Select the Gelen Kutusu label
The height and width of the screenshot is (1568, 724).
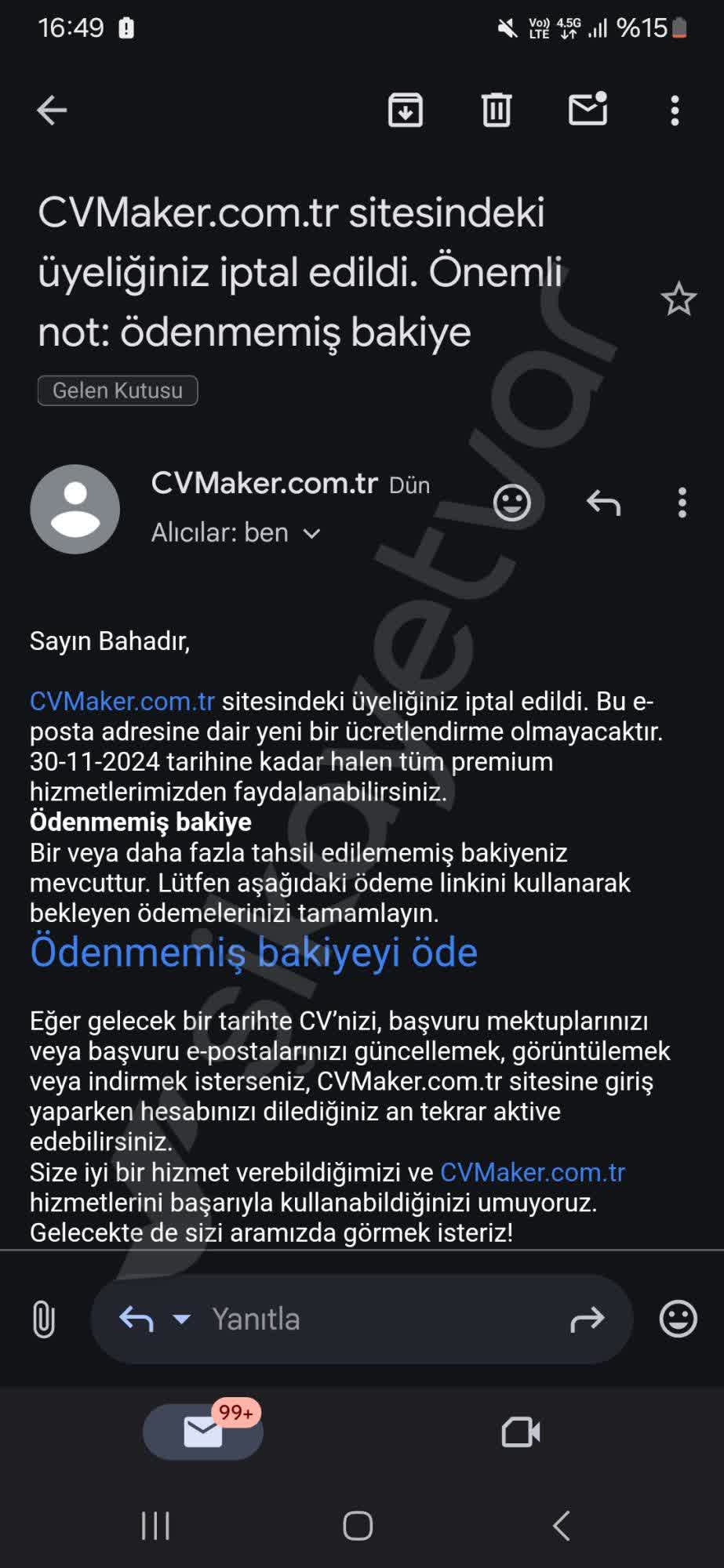pyautogui.click(x=118, y=390)
